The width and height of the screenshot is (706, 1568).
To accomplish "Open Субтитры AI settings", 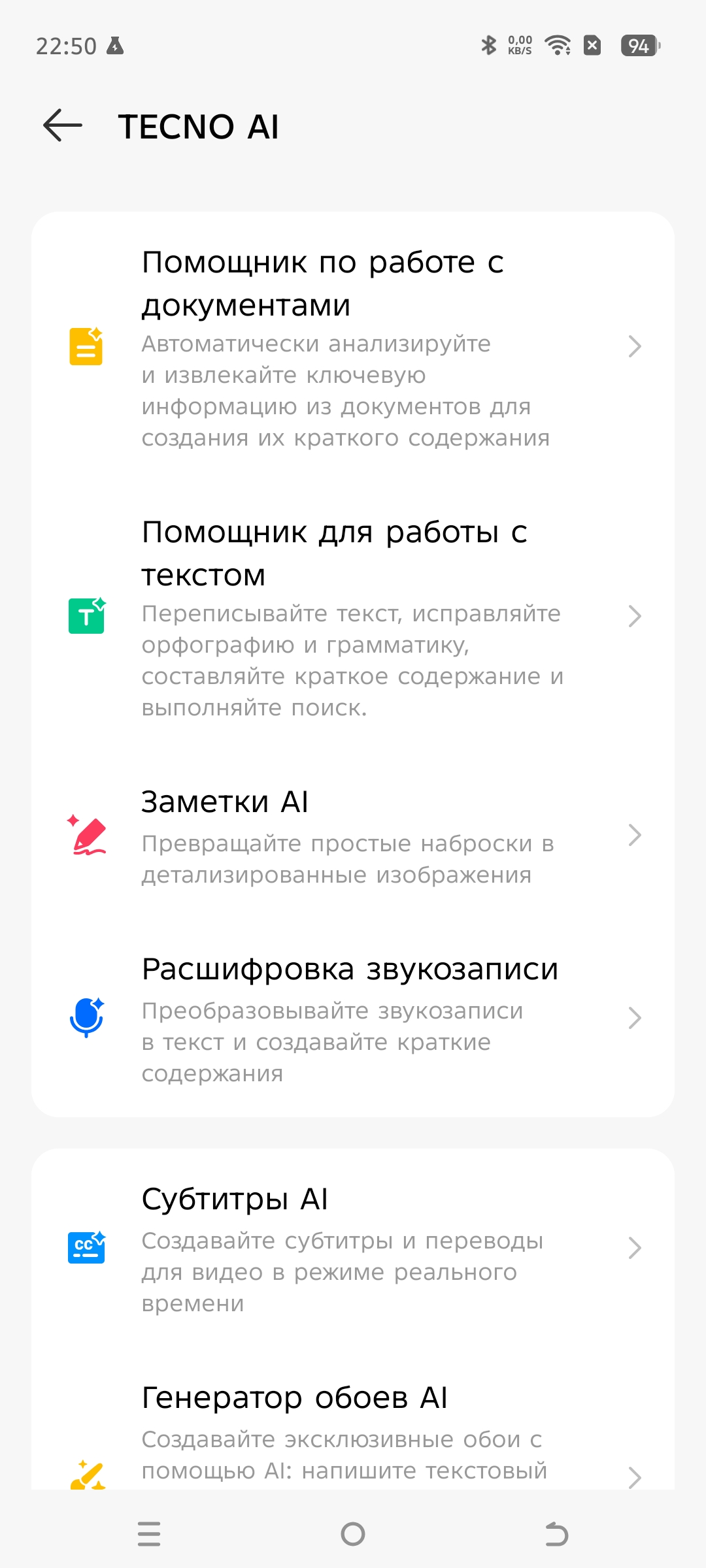I will pyautogui.click(x=353, y=1249).
